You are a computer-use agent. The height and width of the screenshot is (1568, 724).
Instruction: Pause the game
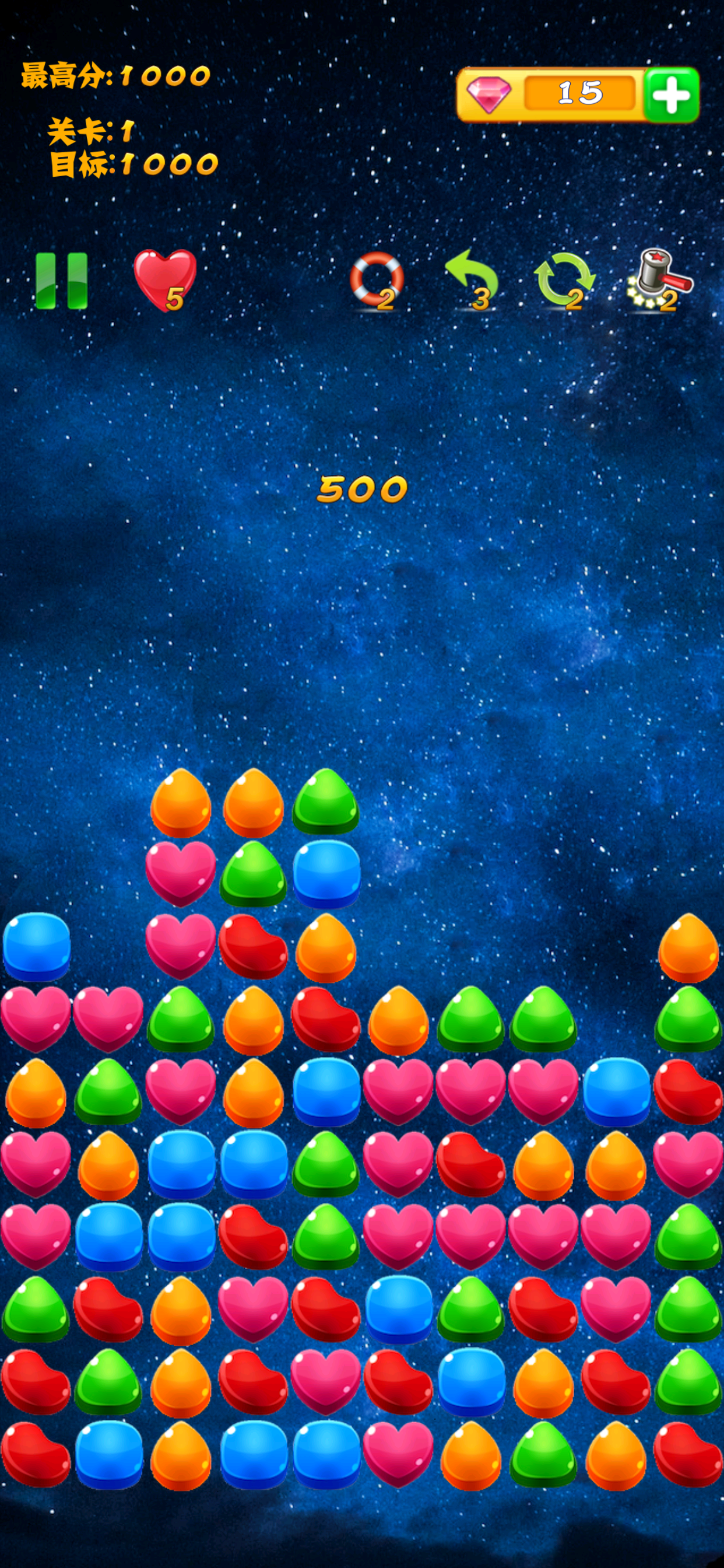coord(61,281)
